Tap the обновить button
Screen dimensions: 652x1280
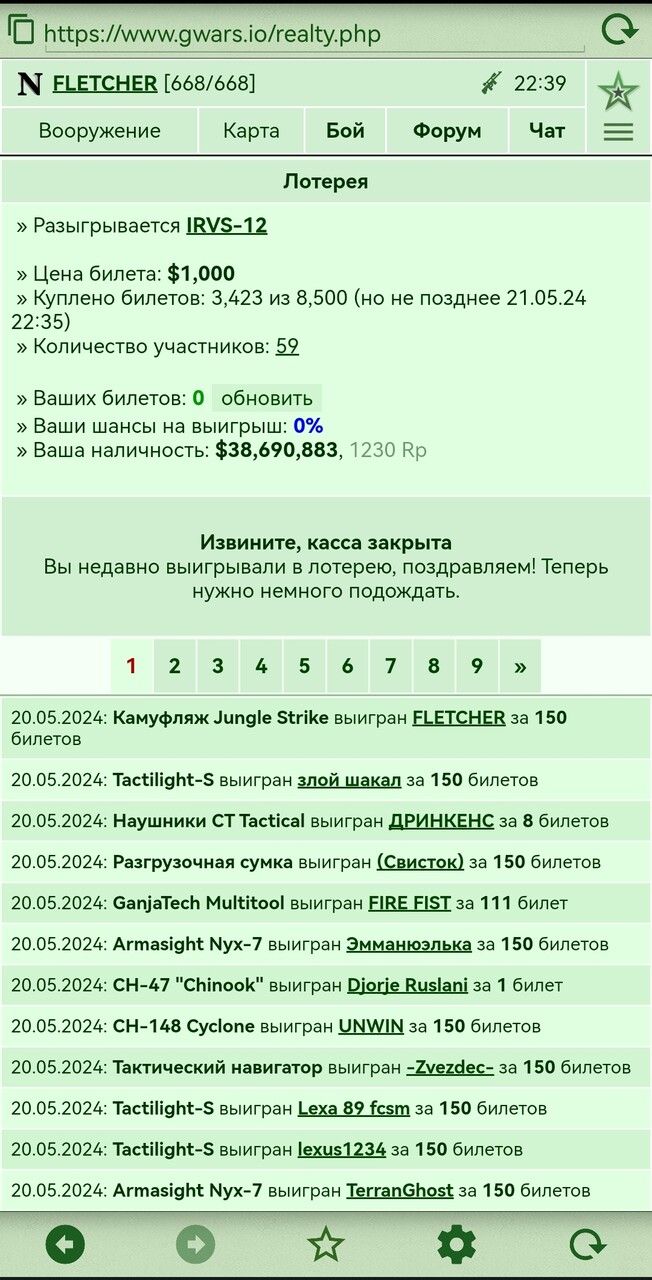tap(267, 398)
